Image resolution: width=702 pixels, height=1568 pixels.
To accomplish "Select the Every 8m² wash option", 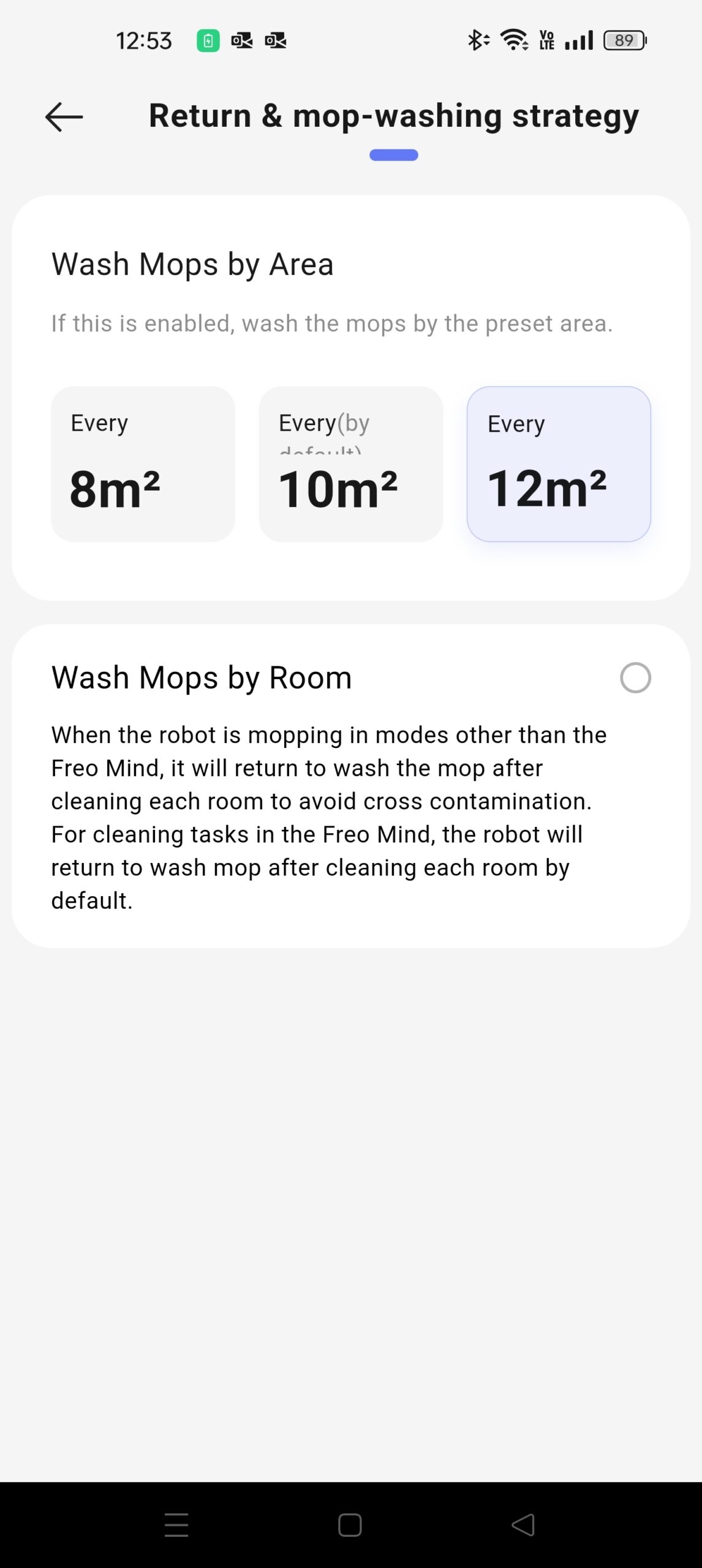I will [x=142, y=464].
